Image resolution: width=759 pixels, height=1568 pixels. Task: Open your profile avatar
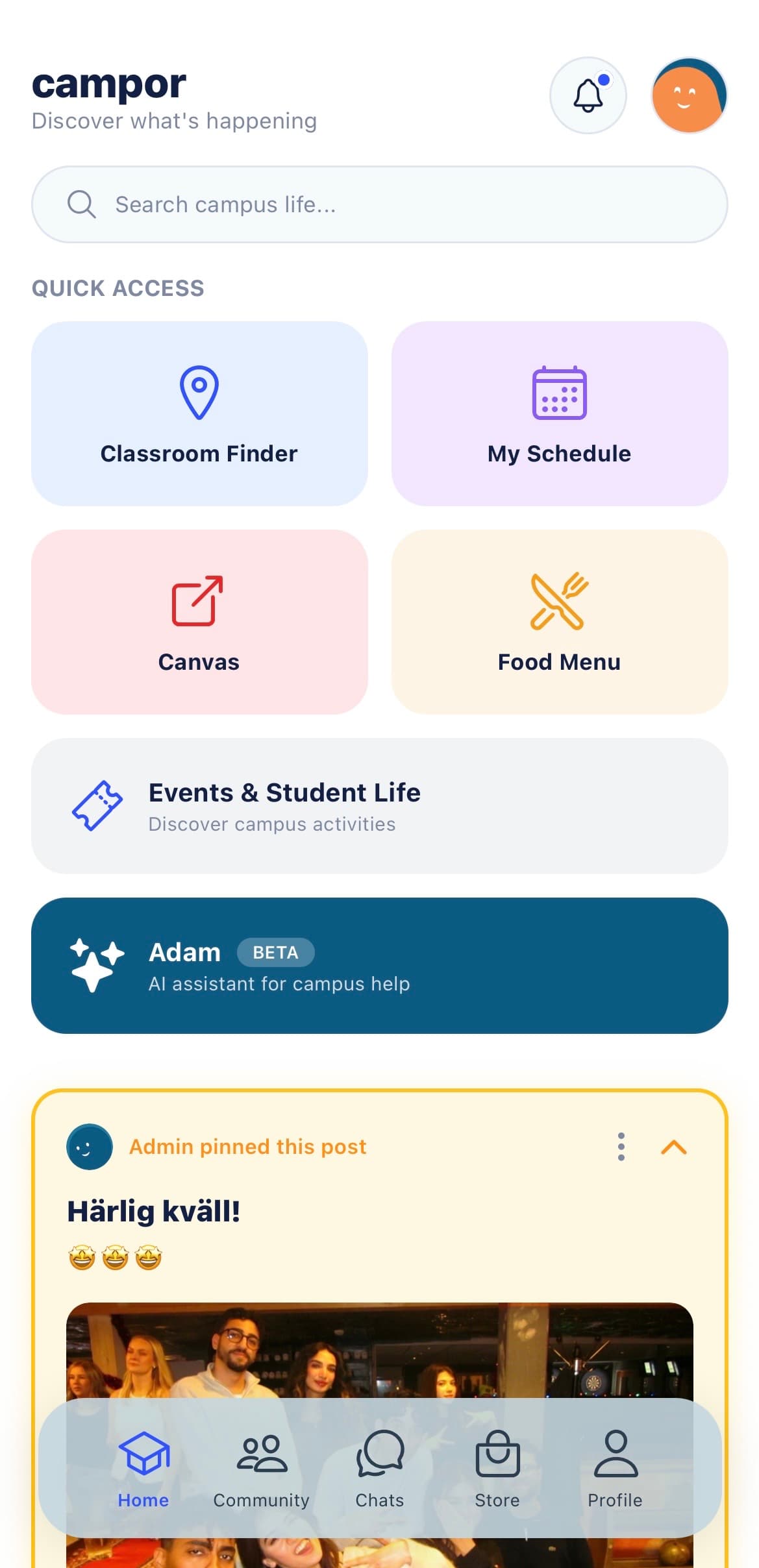[688, 95]
